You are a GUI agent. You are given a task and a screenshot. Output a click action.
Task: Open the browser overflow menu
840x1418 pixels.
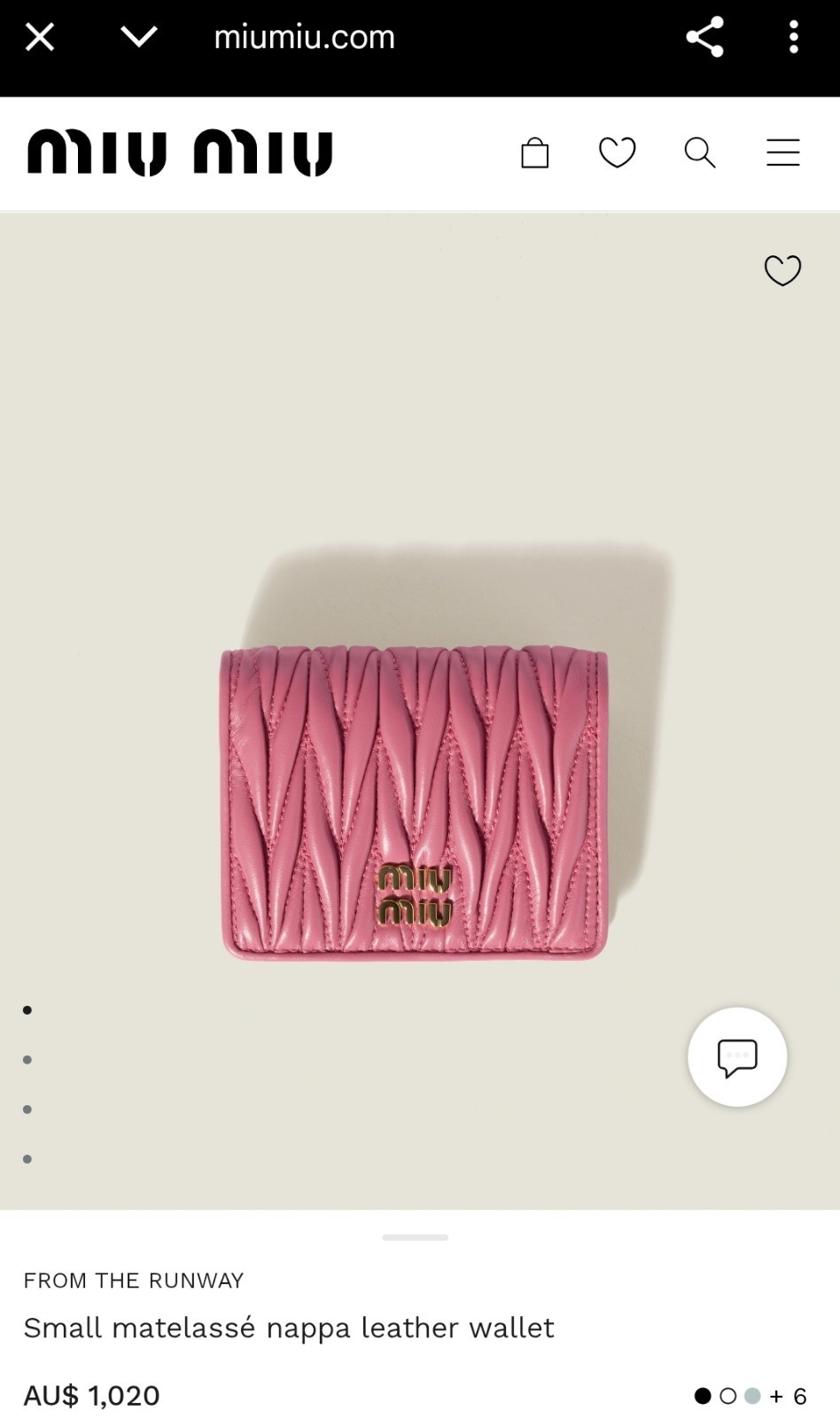tap(793, 37)
